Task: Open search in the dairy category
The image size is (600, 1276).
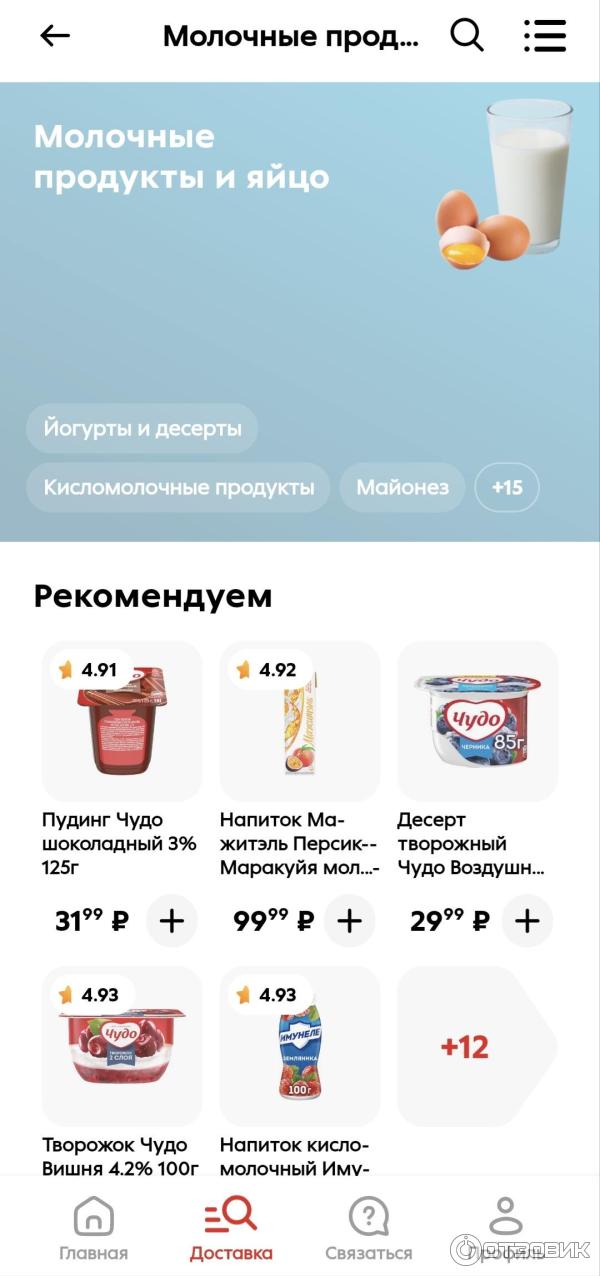Action: click(467, 36)
